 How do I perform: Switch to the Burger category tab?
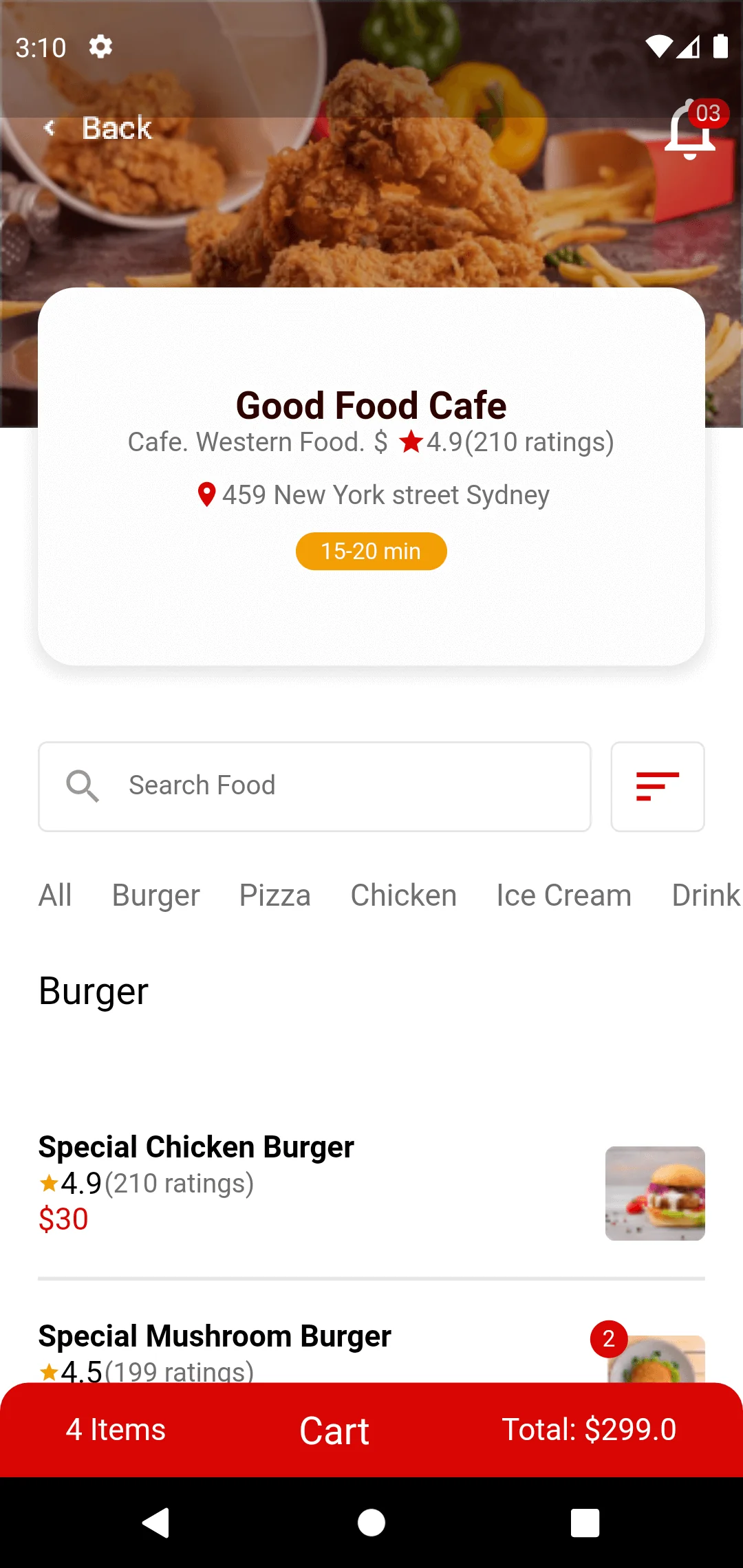[155, 895]
